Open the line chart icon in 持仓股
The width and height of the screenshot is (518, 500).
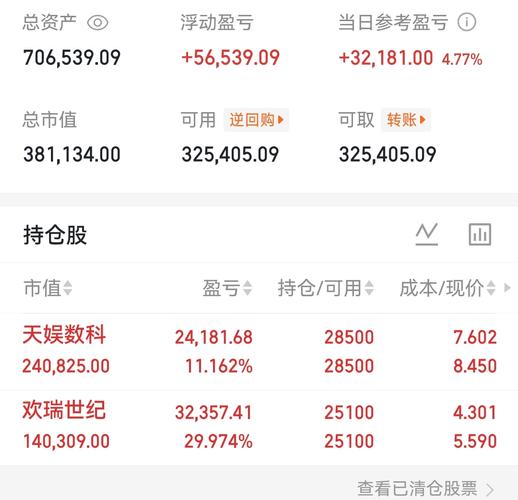pos(427,234)
